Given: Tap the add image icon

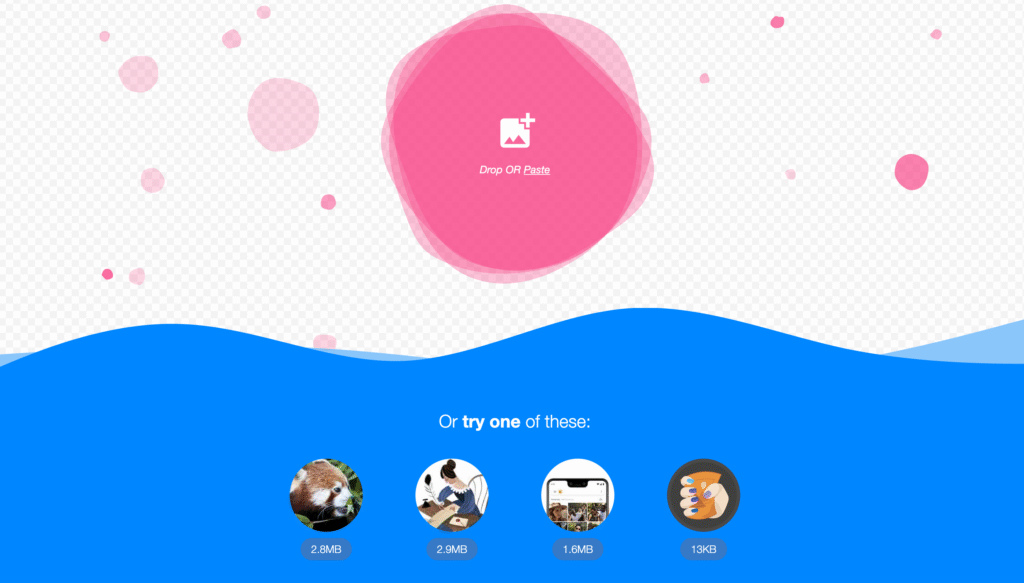Looking at the screenshot, I should pyautogui.click(x=517, y=132).
